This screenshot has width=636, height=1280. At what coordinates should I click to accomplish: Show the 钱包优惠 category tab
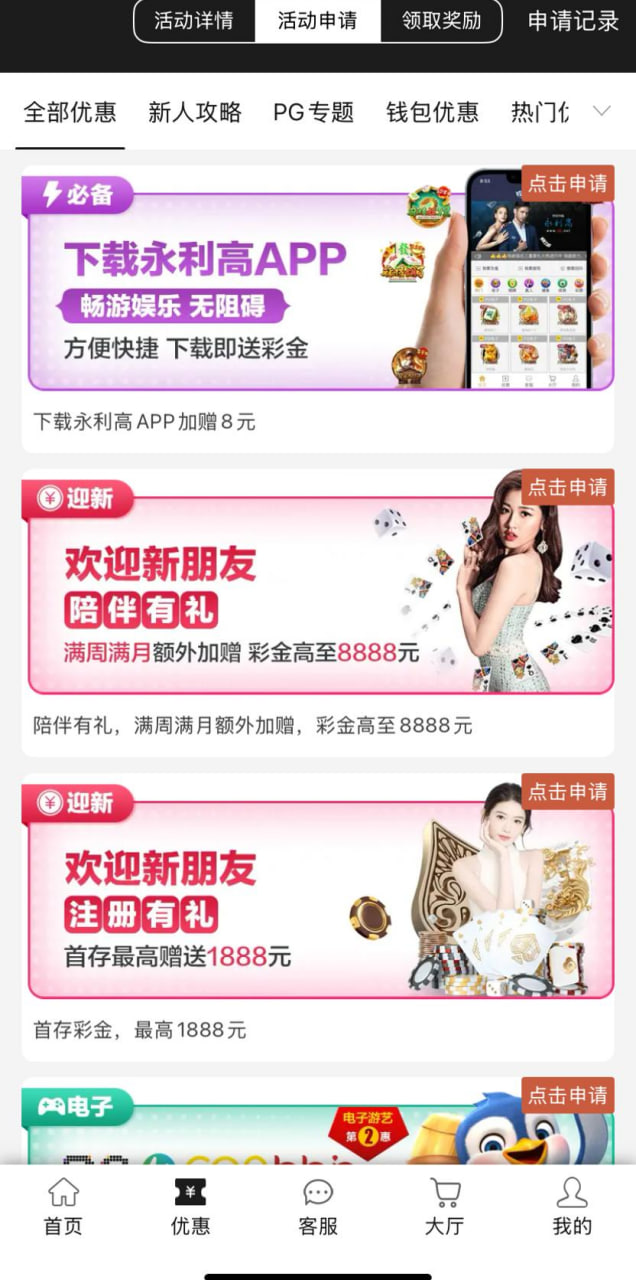pyautogui.click(x=432, y=112)
